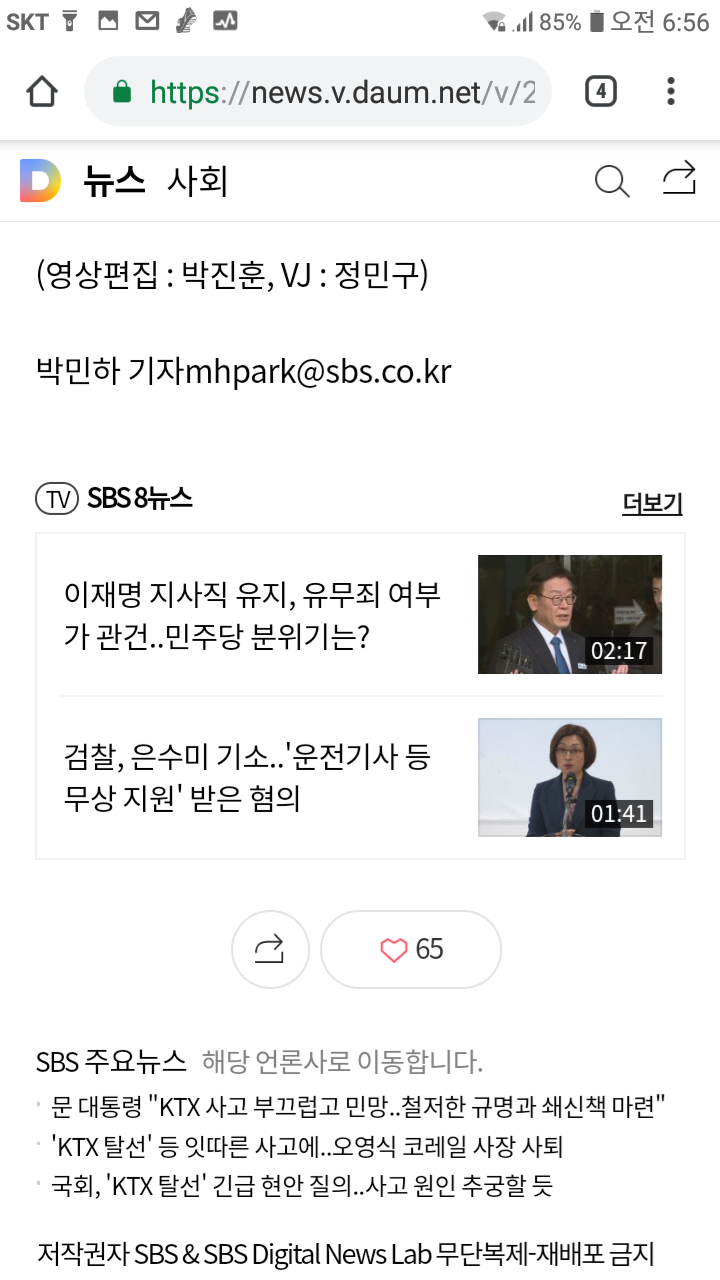Open the 사회 news section
720x1280 pixels.
coord(197,182)
